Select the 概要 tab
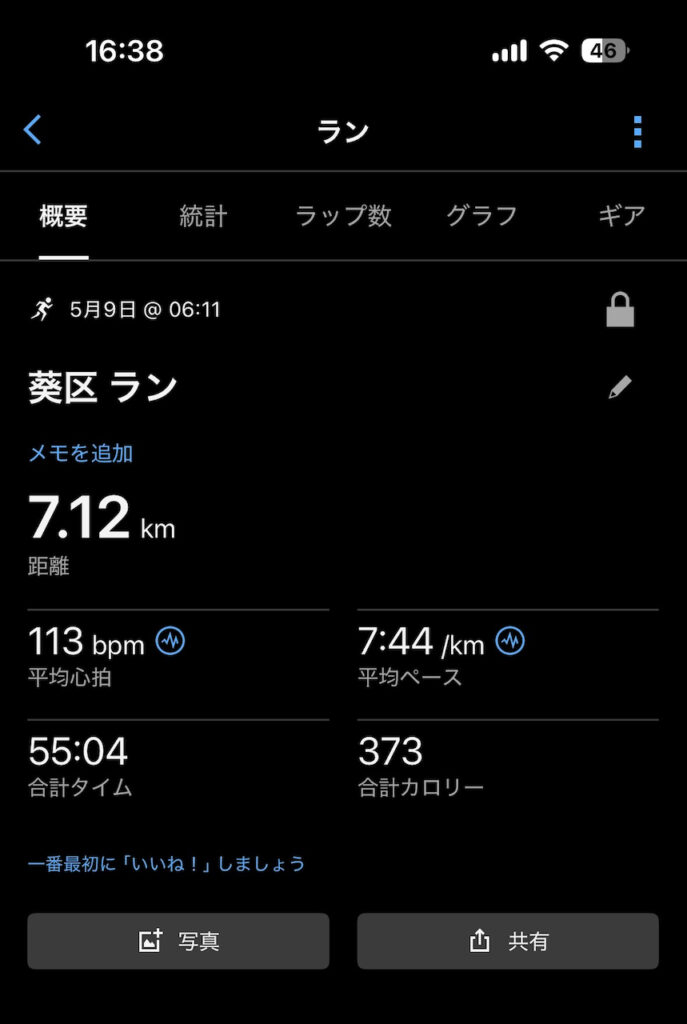Image resolution: width=687 pixels, height=1024 pixels. [x=63, y=216]
